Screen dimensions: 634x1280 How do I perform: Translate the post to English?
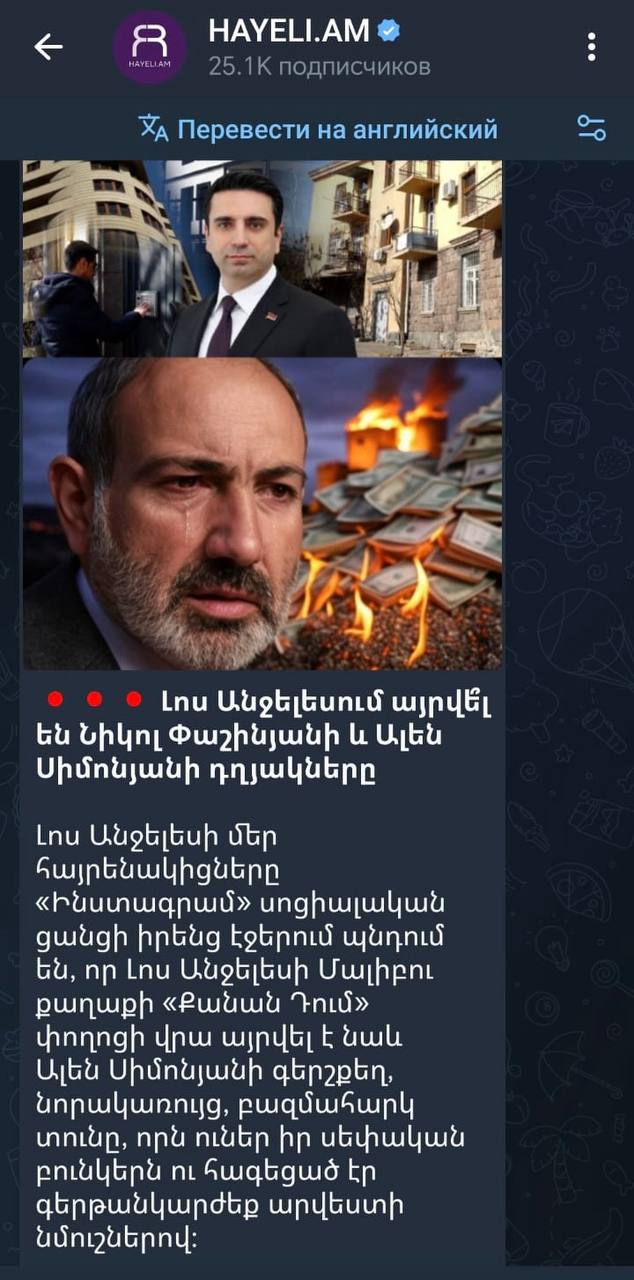tap(317, 129)
